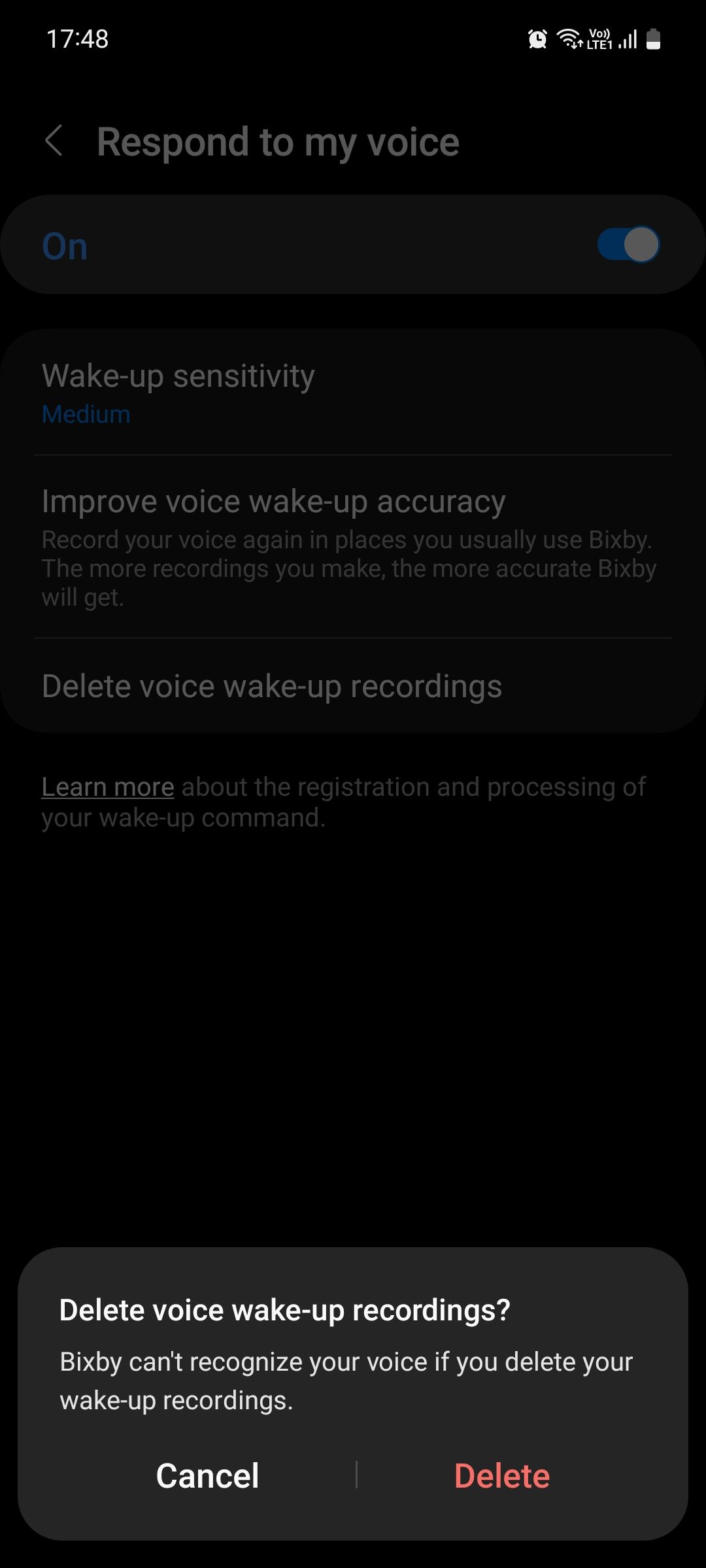Tap the VoLTE indicator icon

coord(599,31)
